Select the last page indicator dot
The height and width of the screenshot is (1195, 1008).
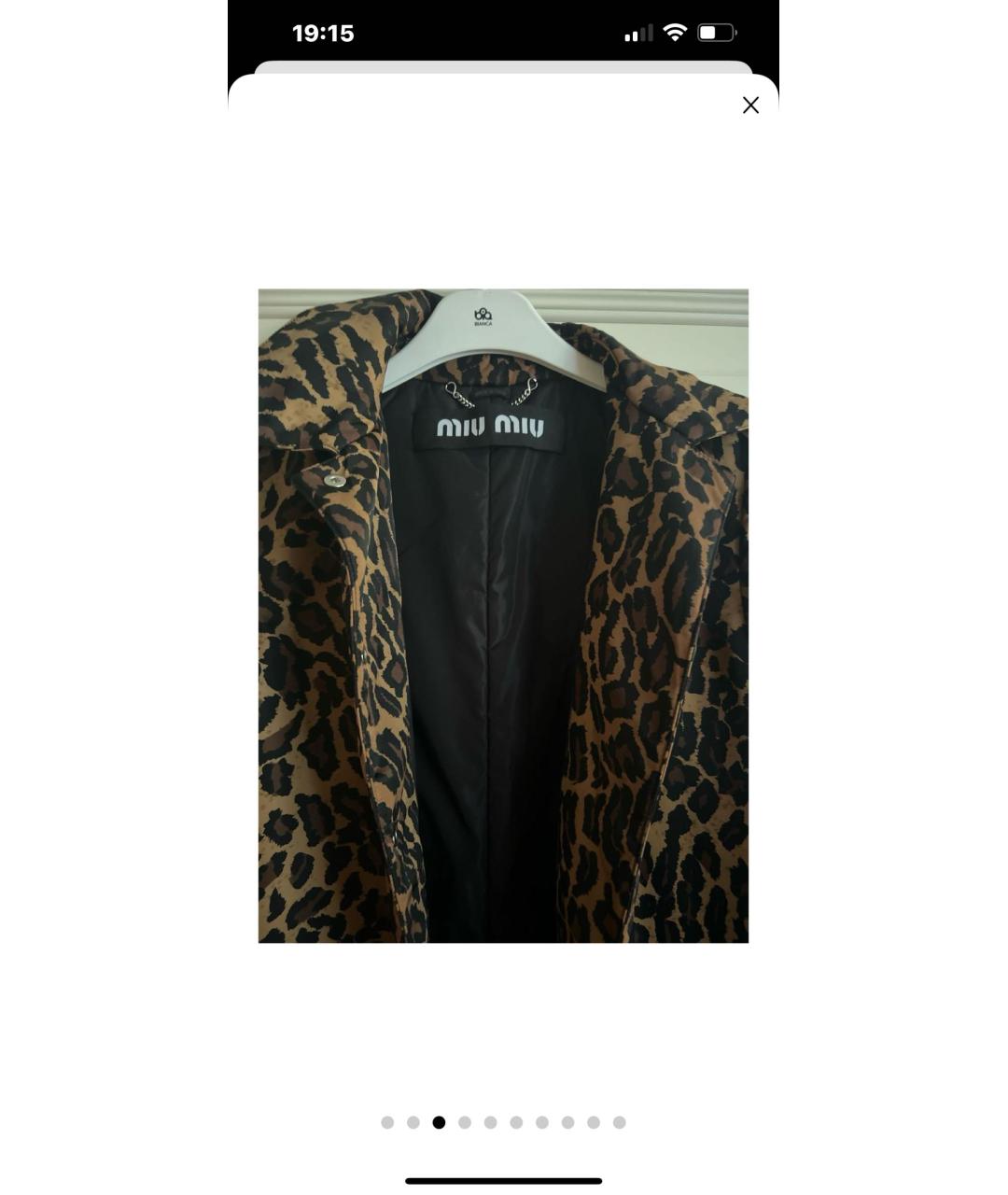(x=619, y=1122)
